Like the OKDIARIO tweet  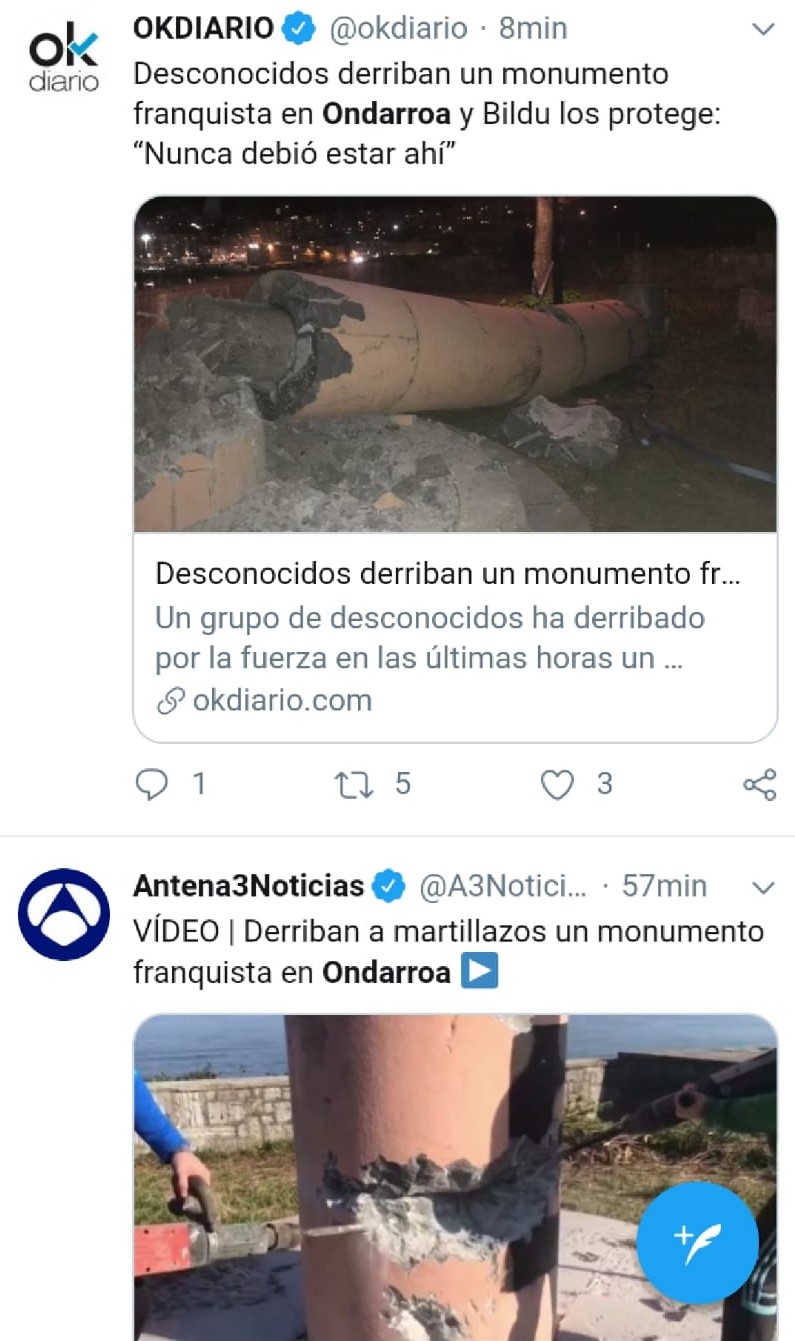[557, 785]
